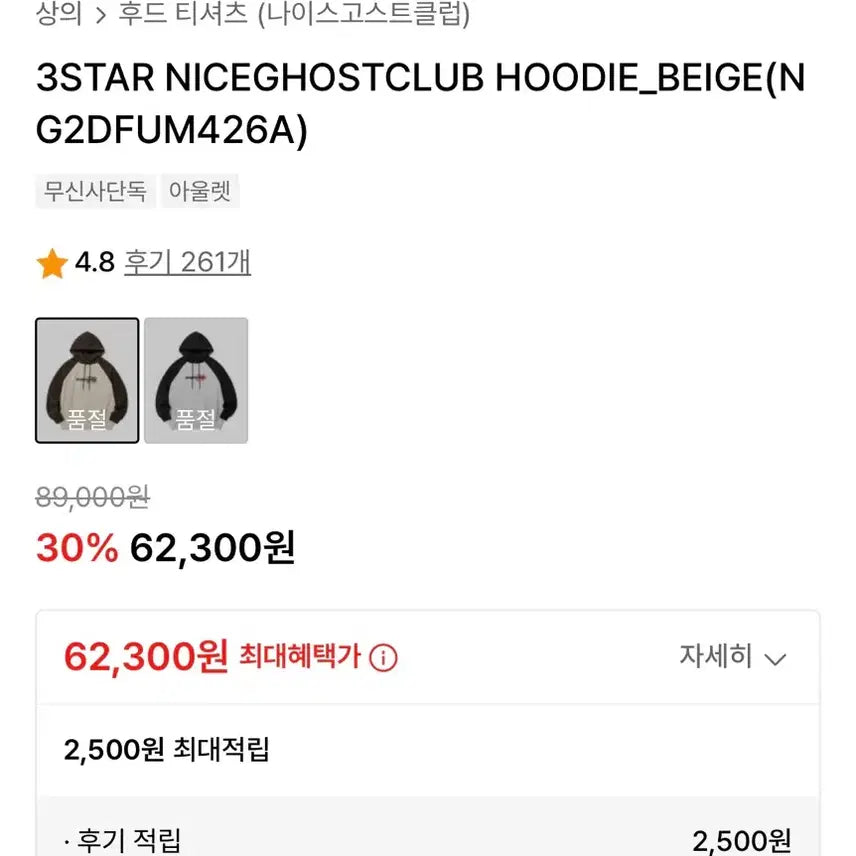Viewport: 856px width, 856px height.
Task: Expand the 자세히 price details
Action: click(x=733, y=657)
